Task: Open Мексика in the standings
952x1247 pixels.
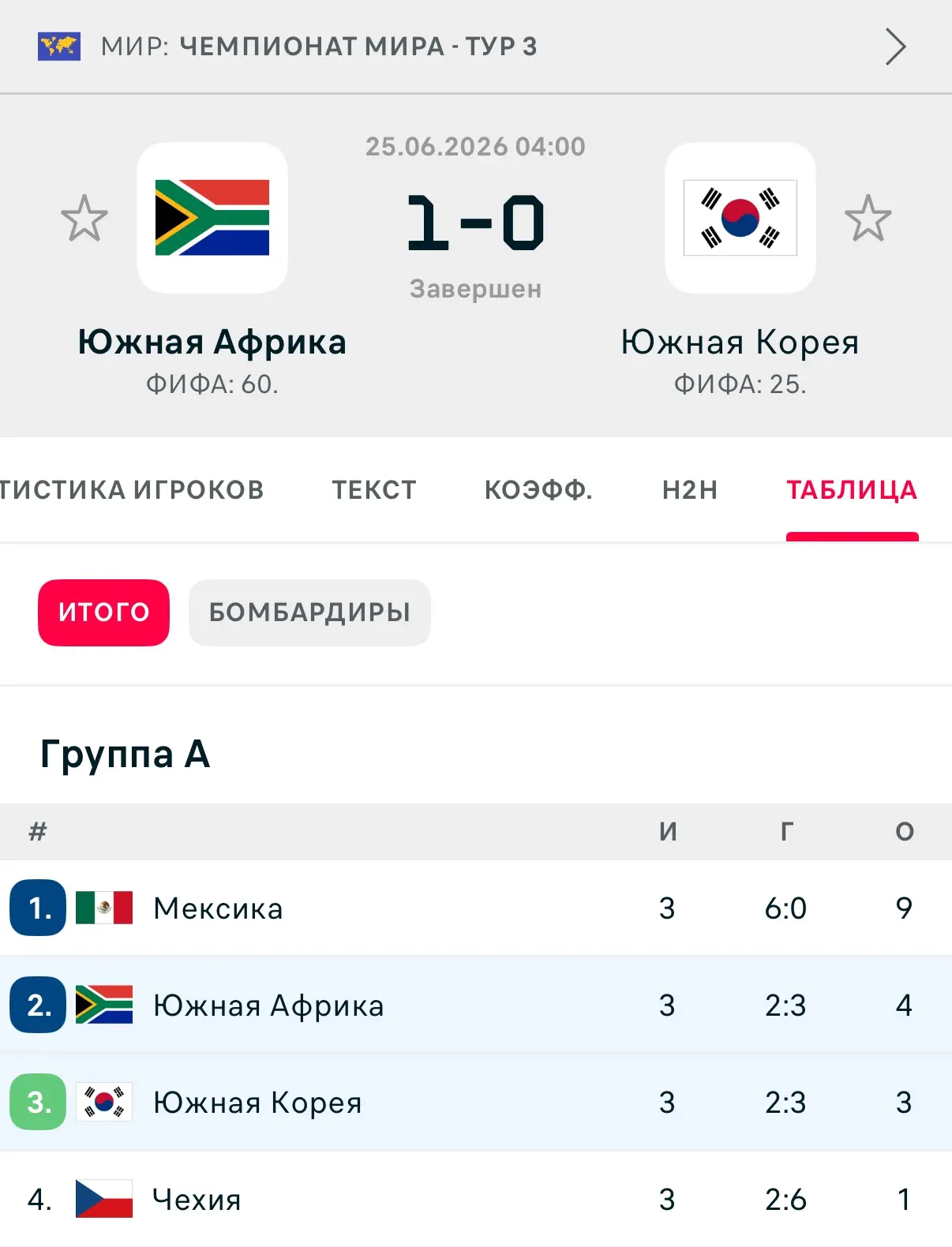Action: tap(476, 908)
